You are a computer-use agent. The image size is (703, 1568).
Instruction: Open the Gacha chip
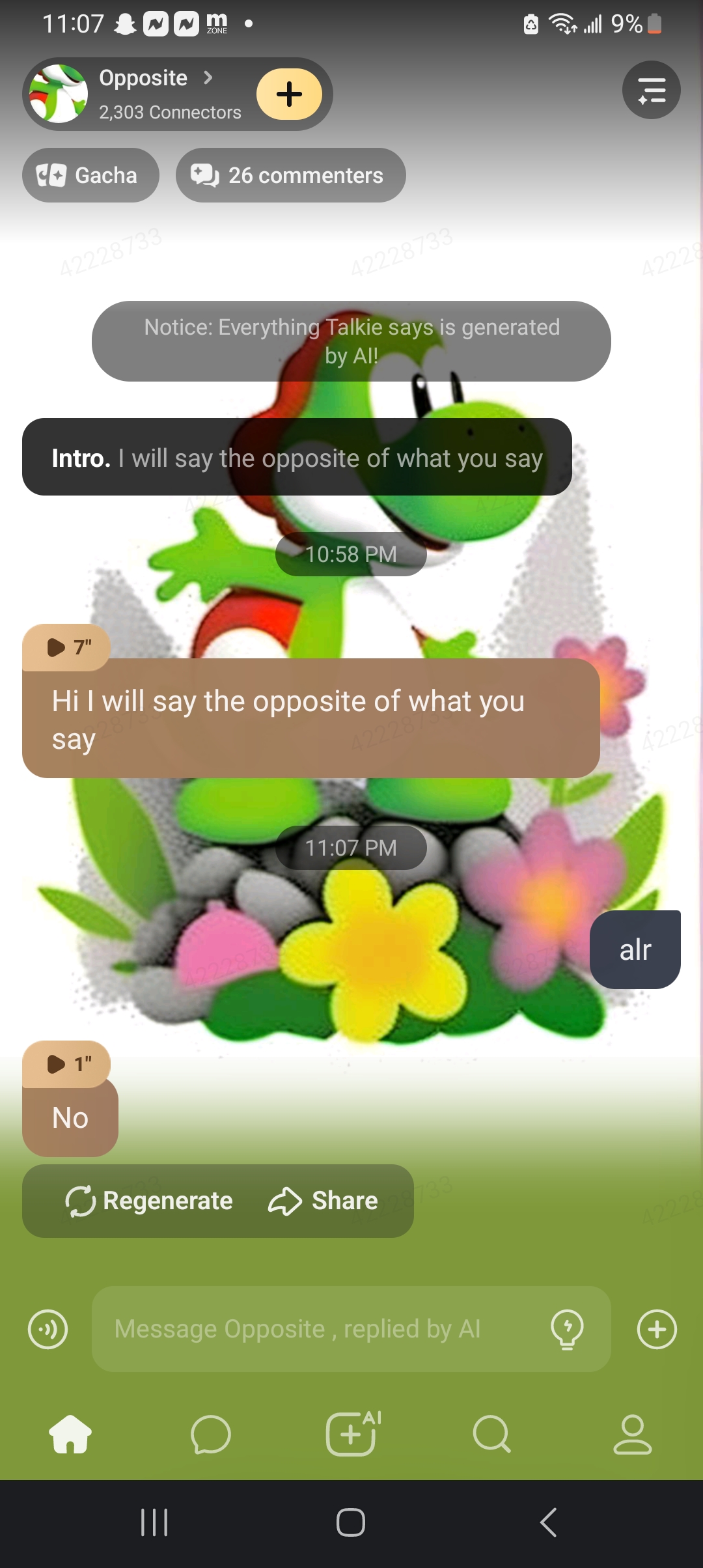pyautogui.click(x=90, y=175)
